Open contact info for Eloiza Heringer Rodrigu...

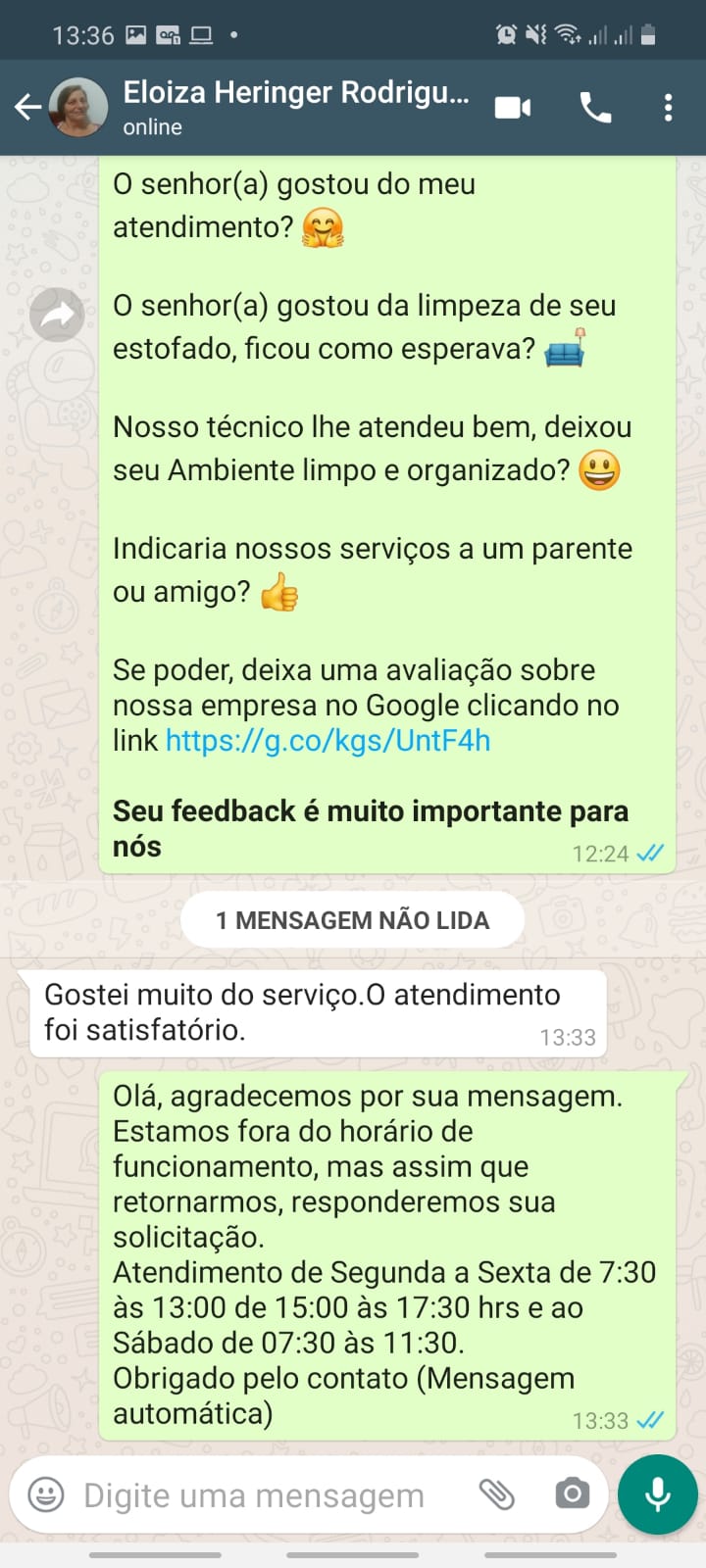pyautogui.click(x=294, y=106)
